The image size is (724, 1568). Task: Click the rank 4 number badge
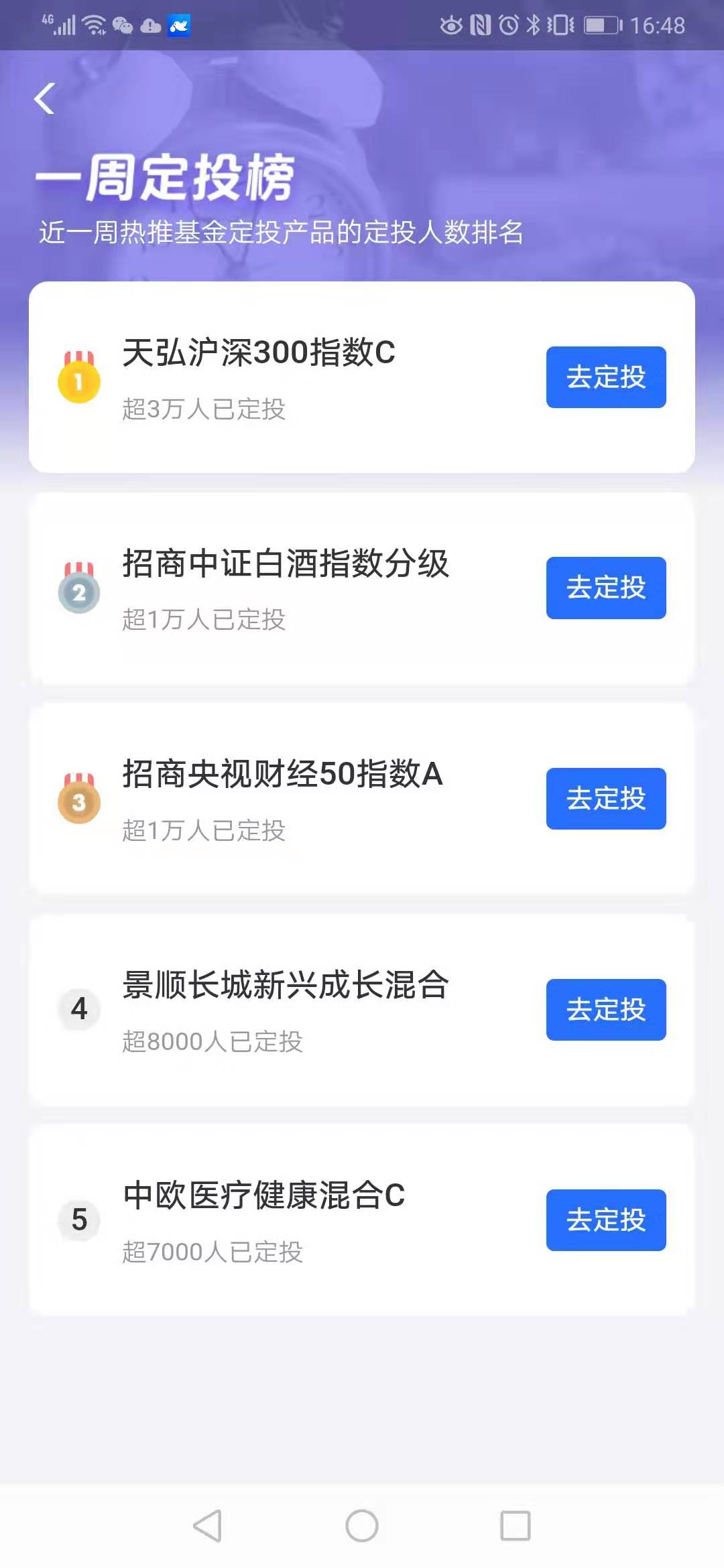78,1008
